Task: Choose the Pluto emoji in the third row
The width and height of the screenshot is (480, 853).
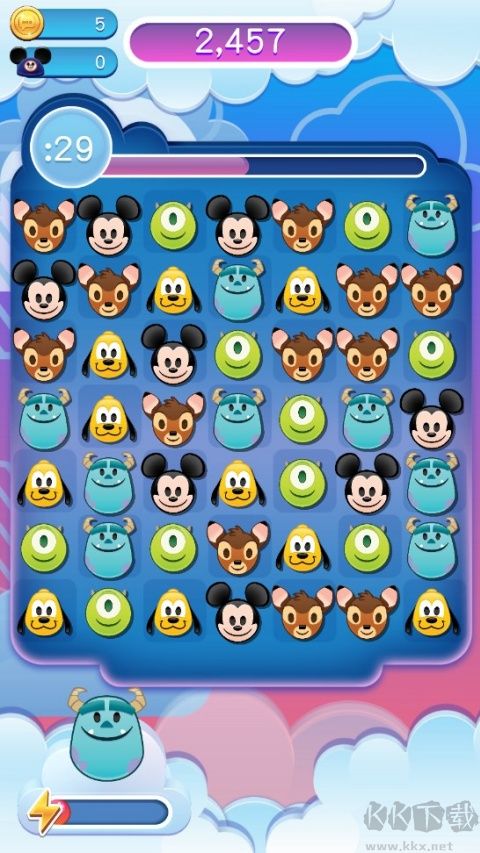Action: pos(109,355)
